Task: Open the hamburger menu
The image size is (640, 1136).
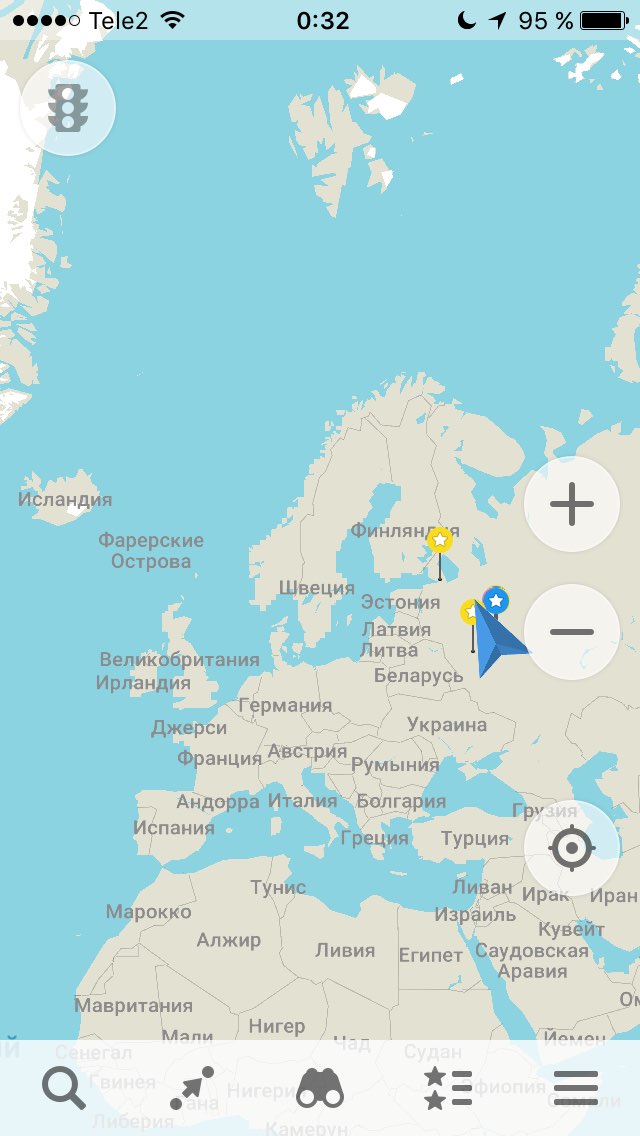Action: [576, 1088]
